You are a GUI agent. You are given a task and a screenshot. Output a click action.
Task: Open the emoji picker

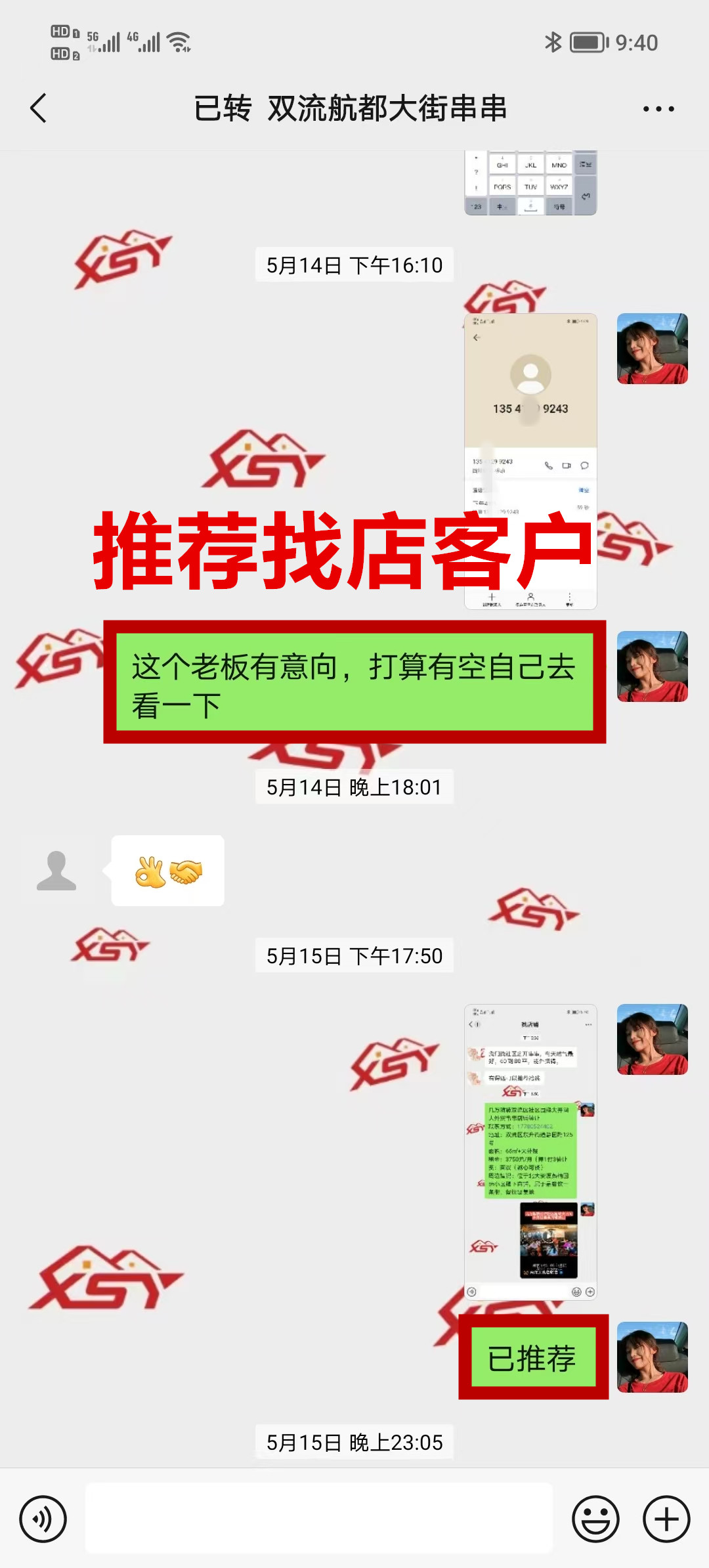click(x=595, y=1519)
